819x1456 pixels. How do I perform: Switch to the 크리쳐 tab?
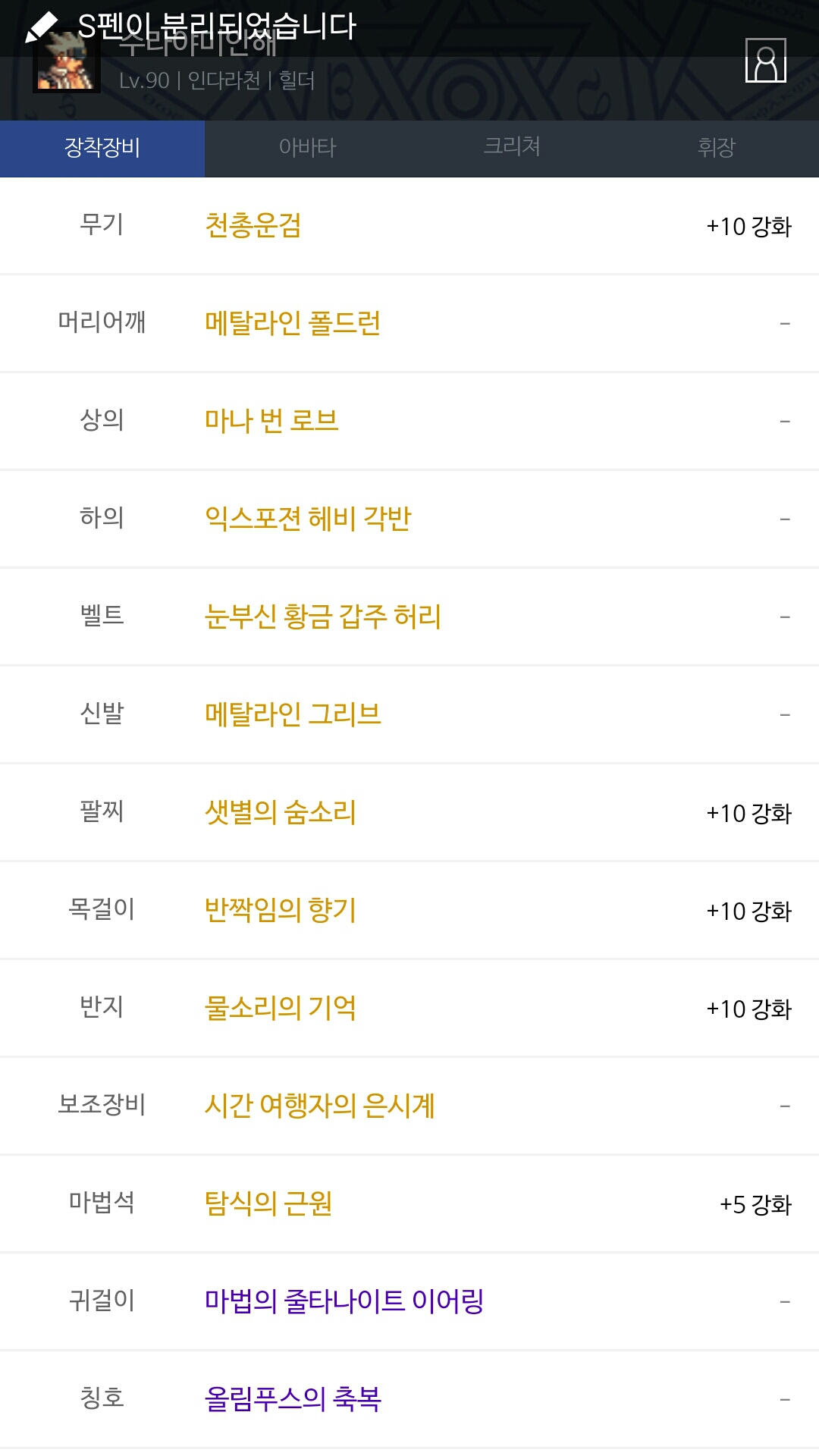(512, 148)
